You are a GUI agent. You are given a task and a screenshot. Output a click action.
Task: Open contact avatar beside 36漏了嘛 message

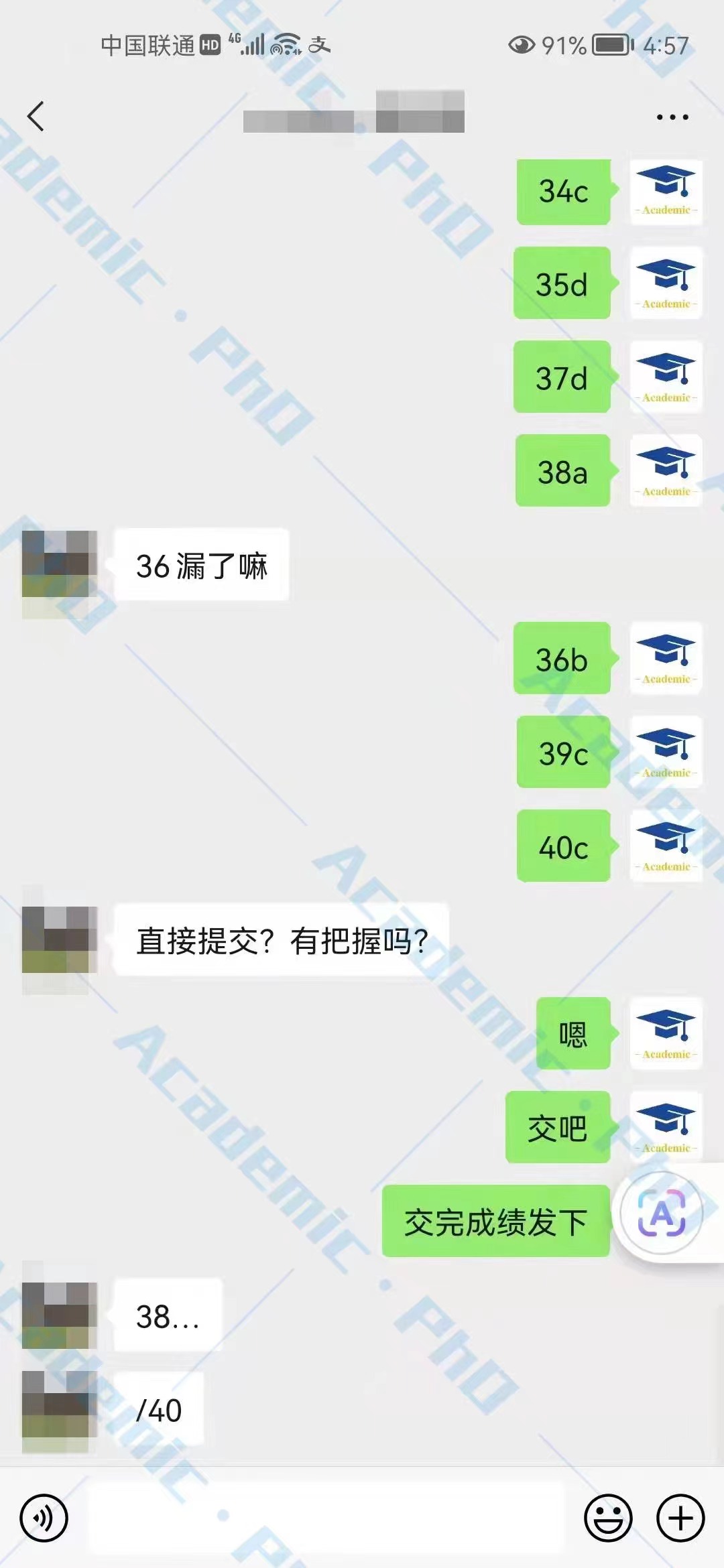tap(59, 565)
